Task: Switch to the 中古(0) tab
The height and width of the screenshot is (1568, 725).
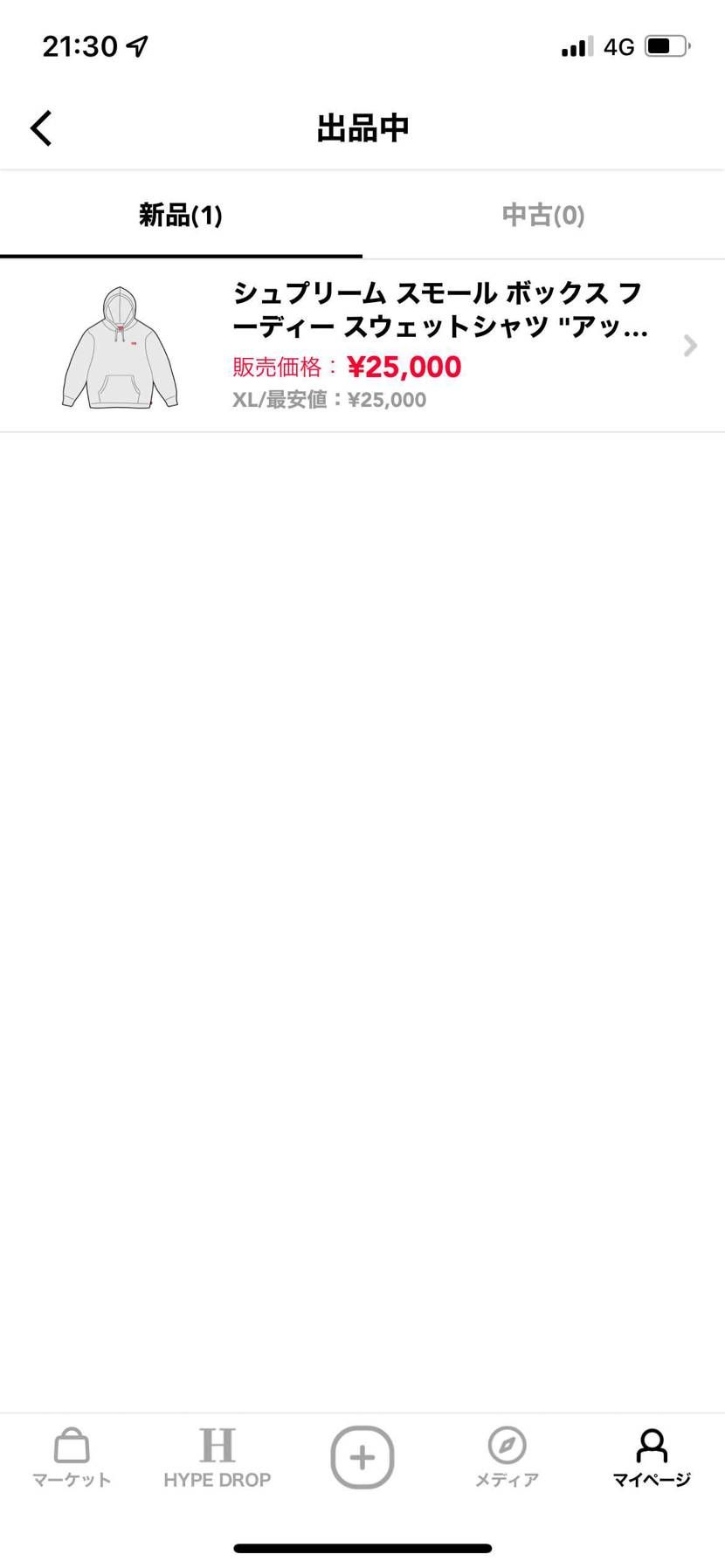Action: coord(542,215)
